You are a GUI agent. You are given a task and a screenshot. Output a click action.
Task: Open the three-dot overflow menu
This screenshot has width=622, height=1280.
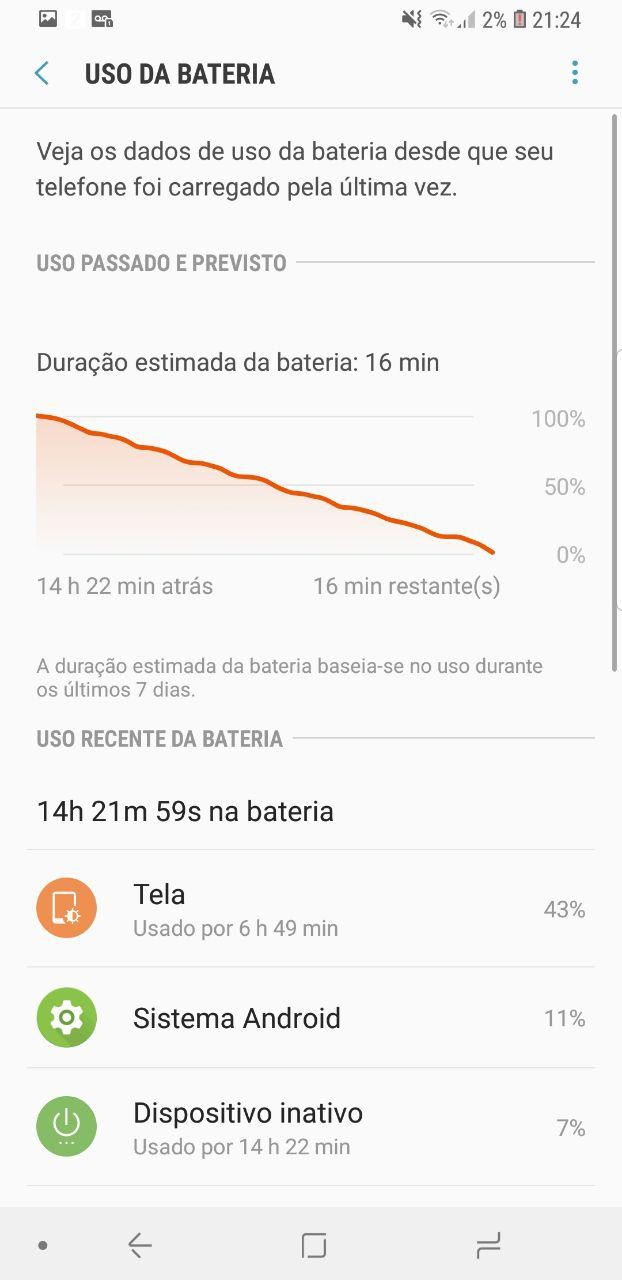pyautogui.click(x=574, y=73)
